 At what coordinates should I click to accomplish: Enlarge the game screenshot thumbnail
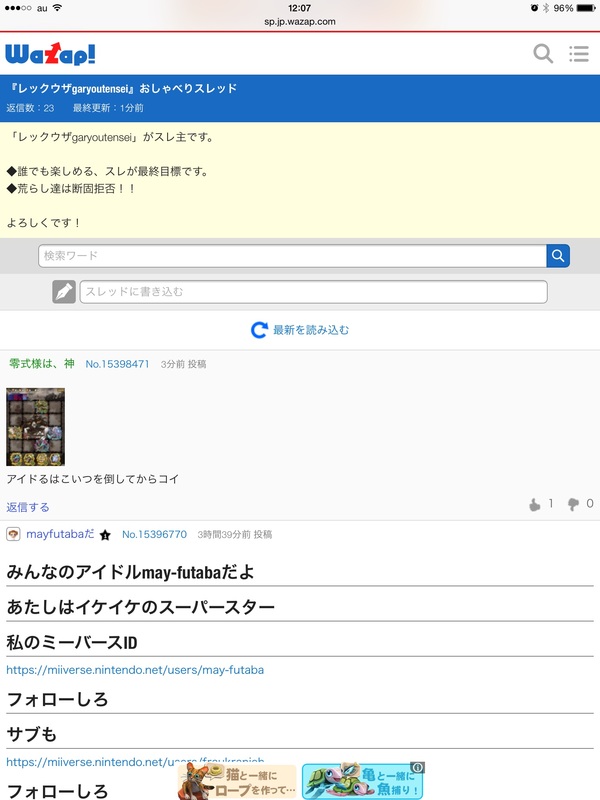click(35, 427)
